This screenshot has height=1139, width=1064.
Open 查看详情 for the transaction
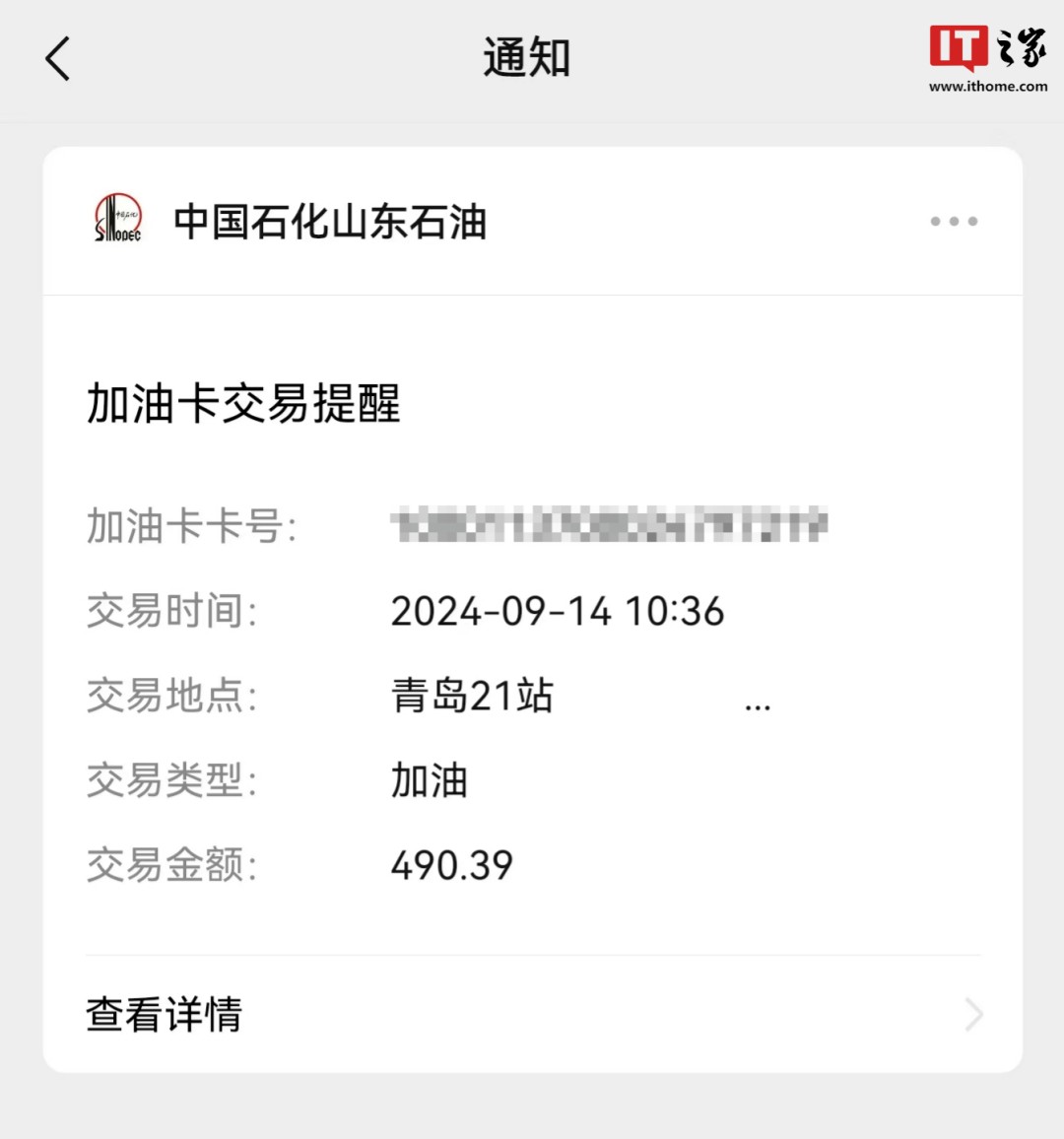click(532, 1015)
